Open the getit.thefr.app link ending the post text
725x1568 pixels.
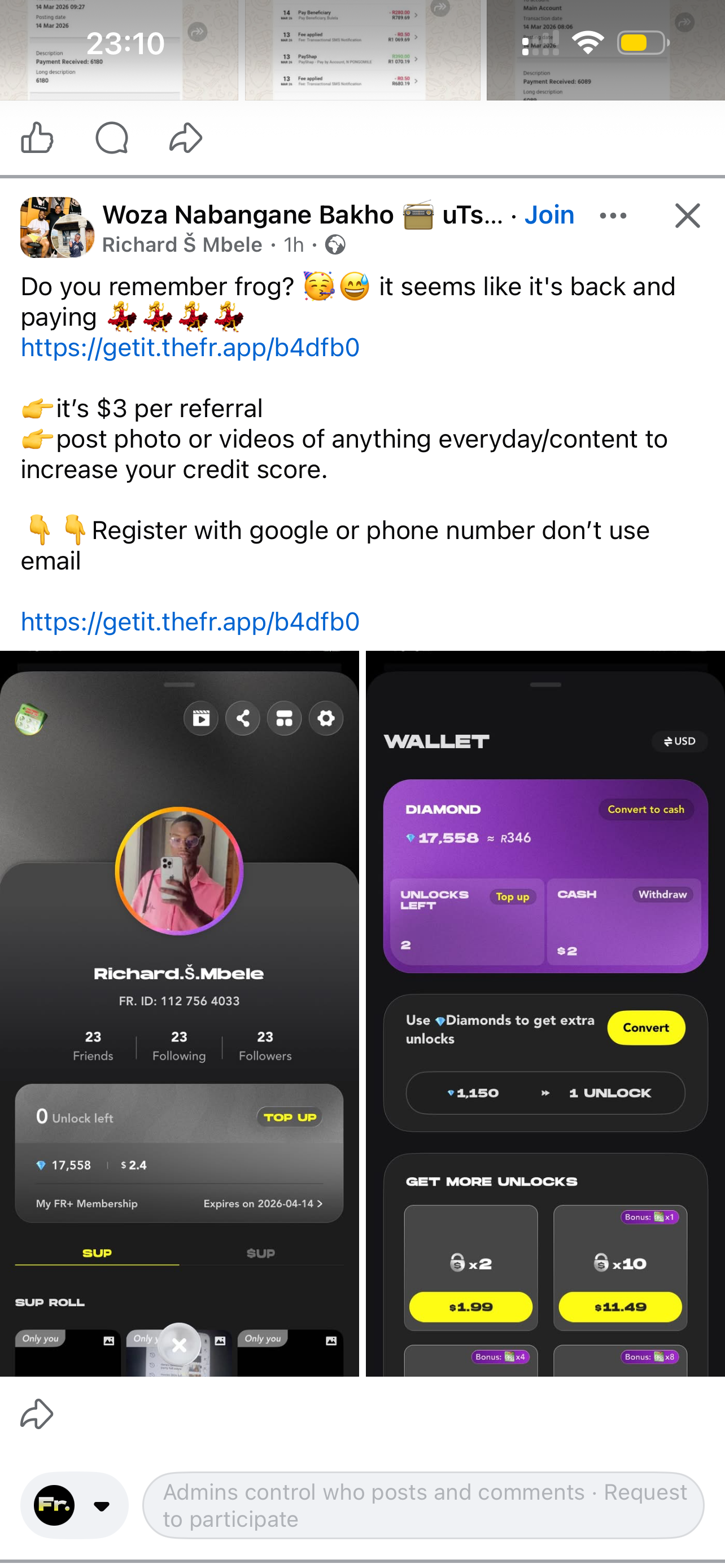(x=190, y=621)
